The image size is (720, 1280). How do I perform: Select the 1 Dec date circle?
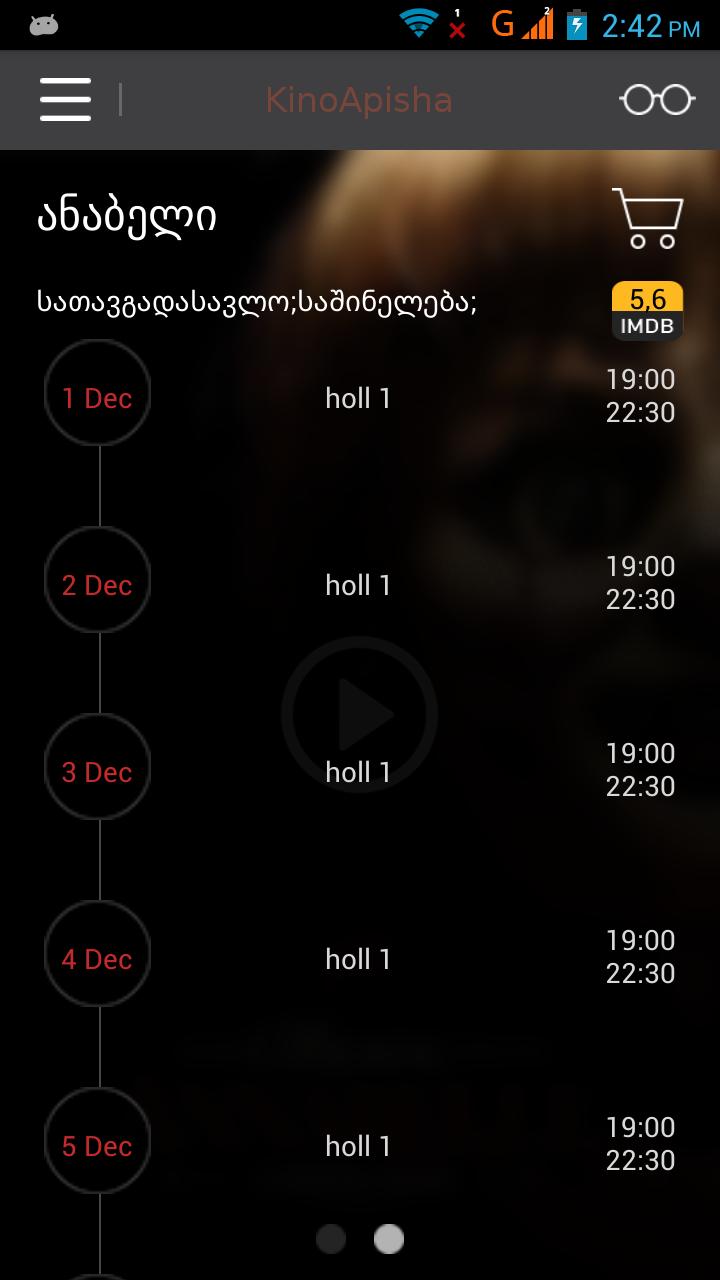97,394
